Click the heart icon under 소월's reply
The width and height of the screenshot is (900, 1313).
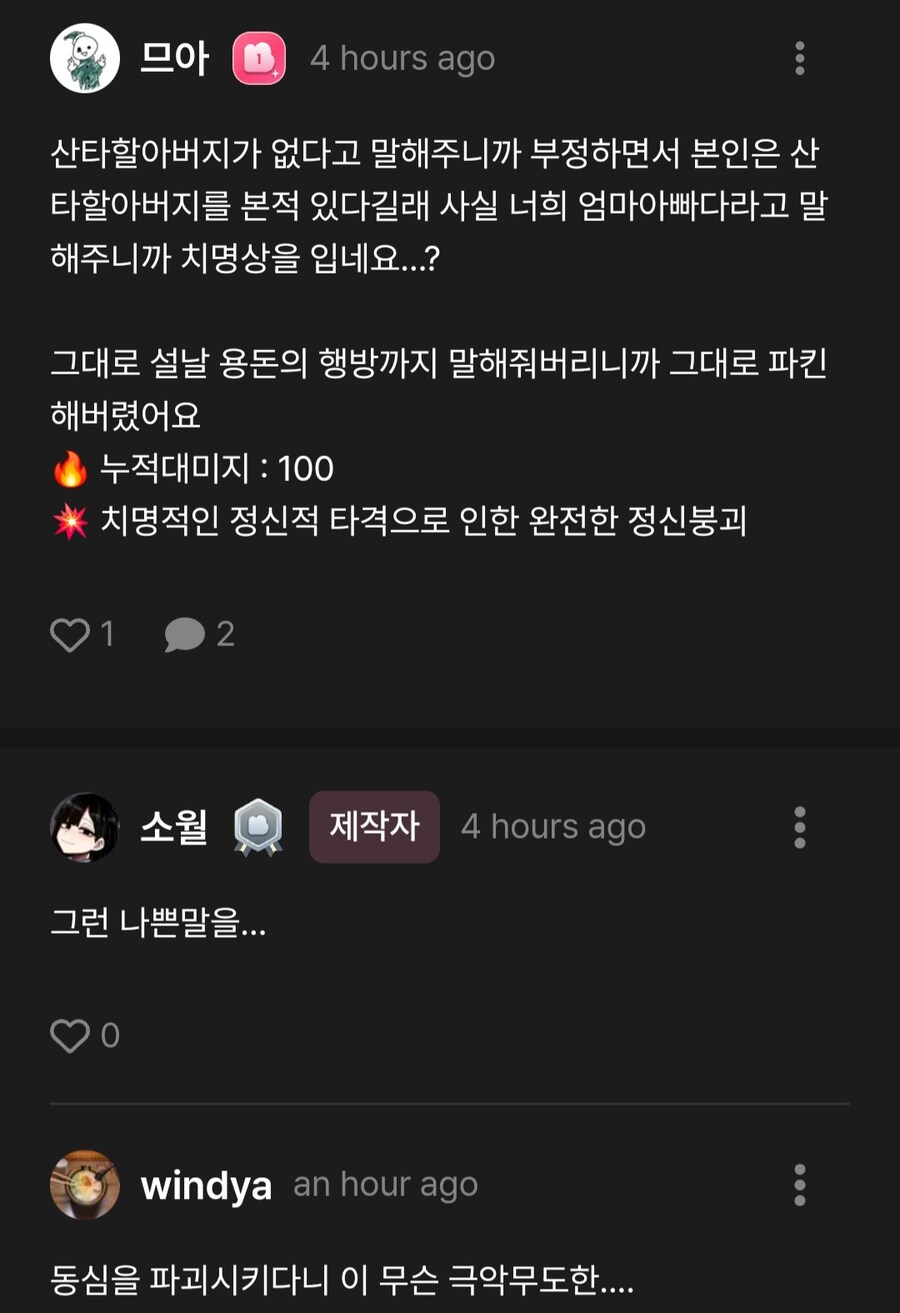click(x=68, y=1036)
